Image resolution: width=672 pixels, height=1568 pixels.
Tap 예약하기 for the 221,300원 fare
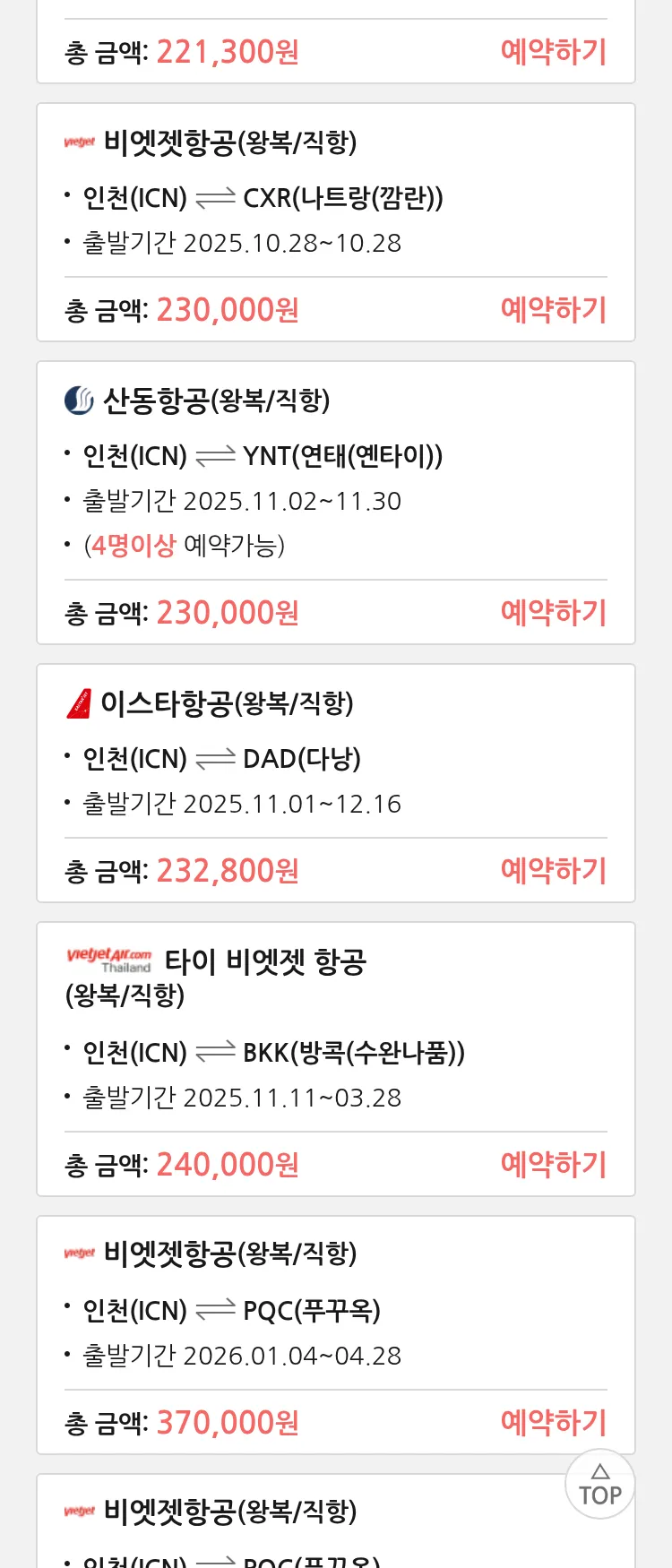pos(553,52)
